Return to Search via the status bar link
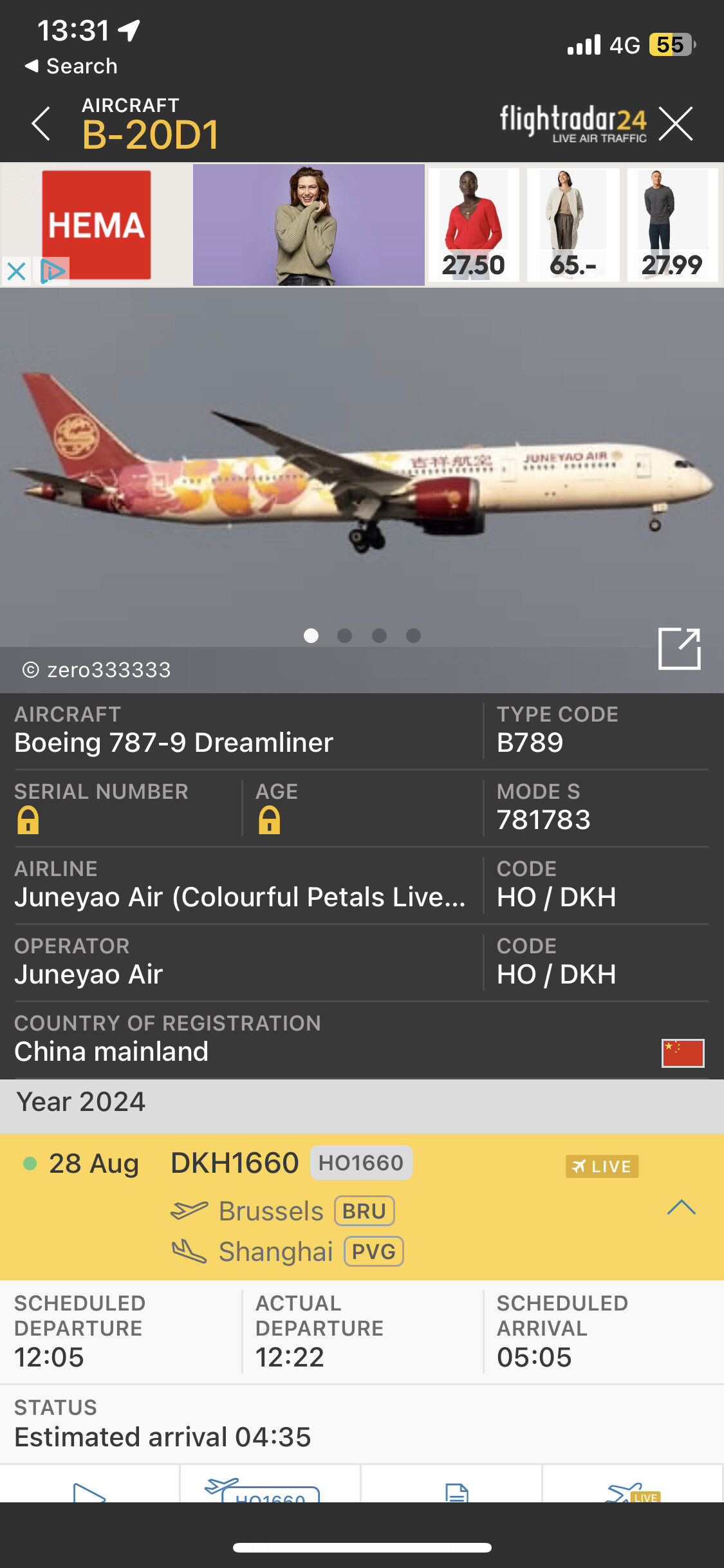Screen dimensions: 724x1568 (x=71, y=66)
